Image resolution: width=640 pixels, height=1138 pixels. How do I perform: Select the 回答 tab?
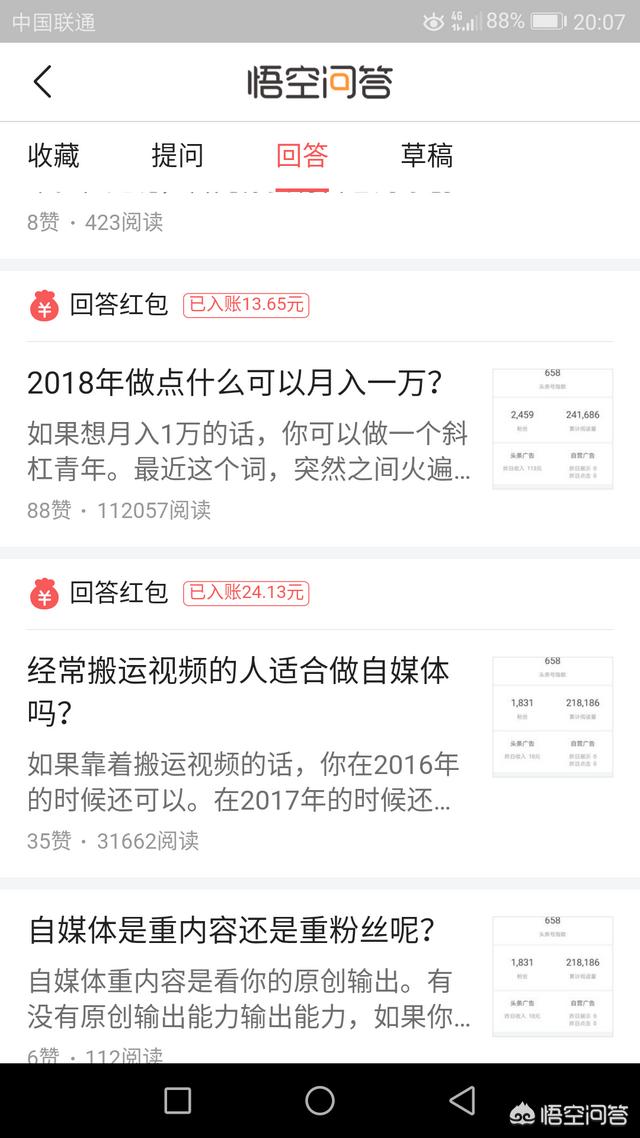302,156
